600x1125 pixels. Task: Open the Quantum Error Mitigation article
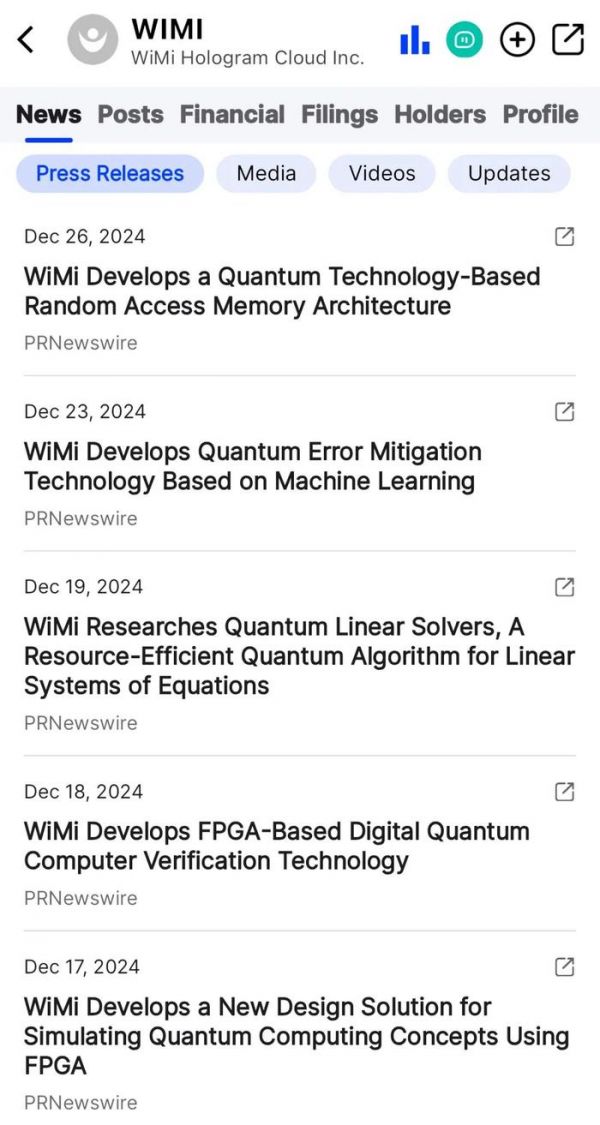tap(253, 466)
